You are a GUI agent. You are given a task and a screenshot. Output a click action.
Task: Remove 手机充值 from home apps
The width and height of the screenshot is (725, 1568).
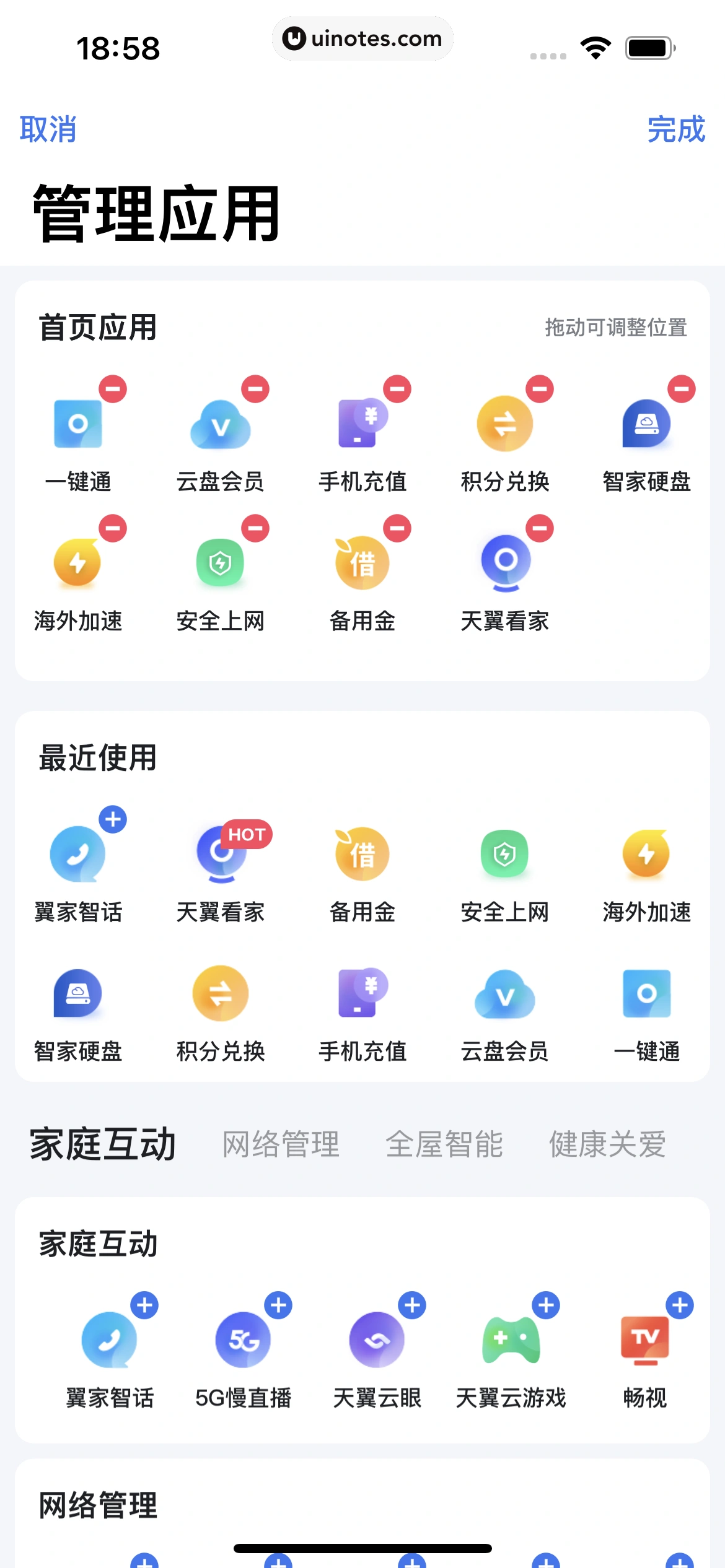tap(397, 390)
